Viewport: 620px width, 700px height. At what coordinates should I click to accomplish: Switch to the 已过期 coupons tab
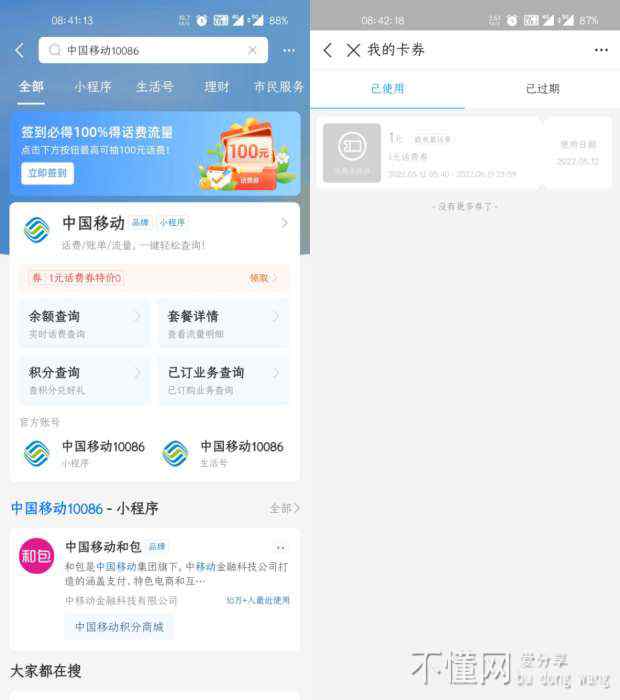point(542,88)
